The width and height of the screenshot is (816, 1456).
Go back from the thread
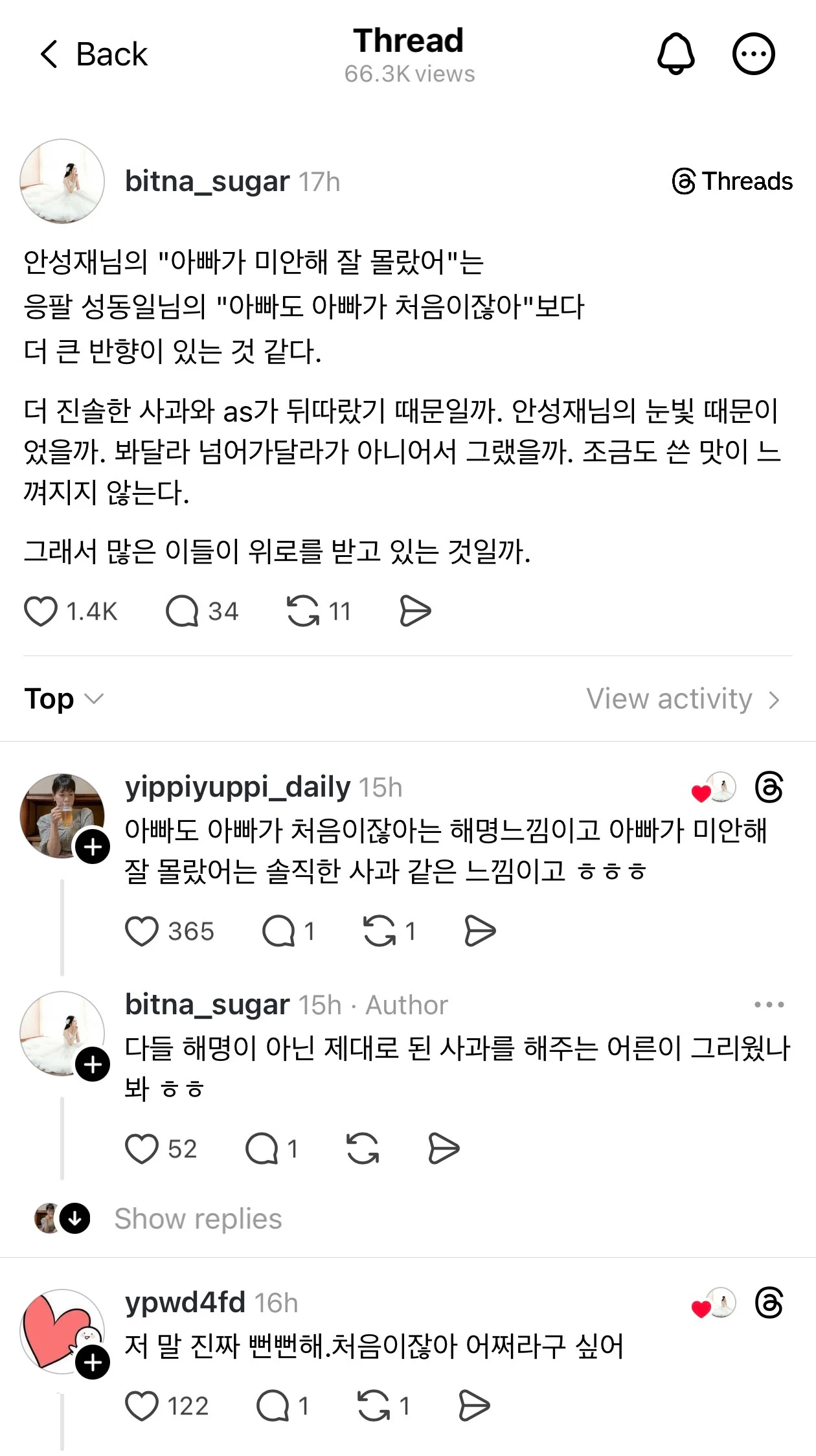click(93, 54)
